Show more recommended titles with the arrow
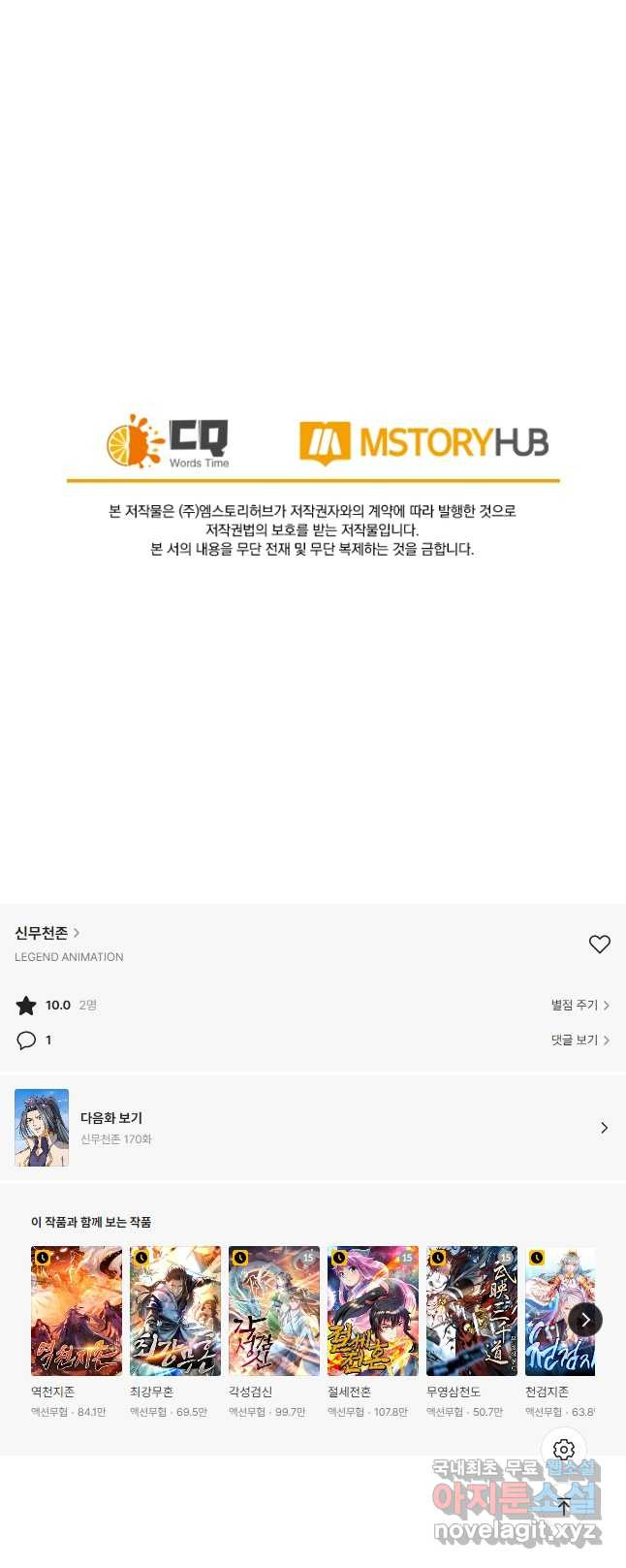 click(x=585, y=1320)
